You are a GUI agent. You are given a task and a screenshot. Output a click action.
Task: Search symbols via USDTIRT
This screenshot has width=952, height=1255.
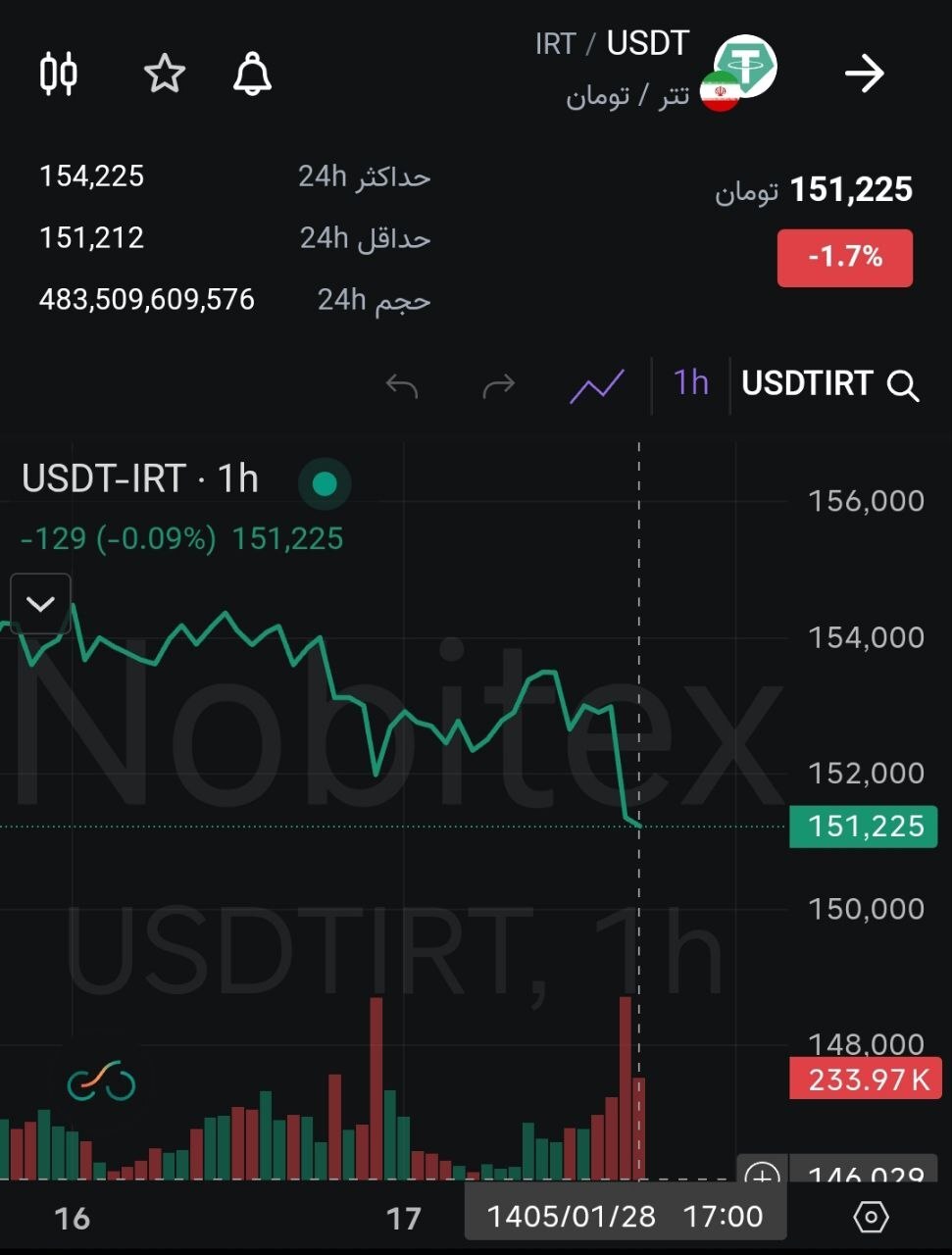point(828,384)
